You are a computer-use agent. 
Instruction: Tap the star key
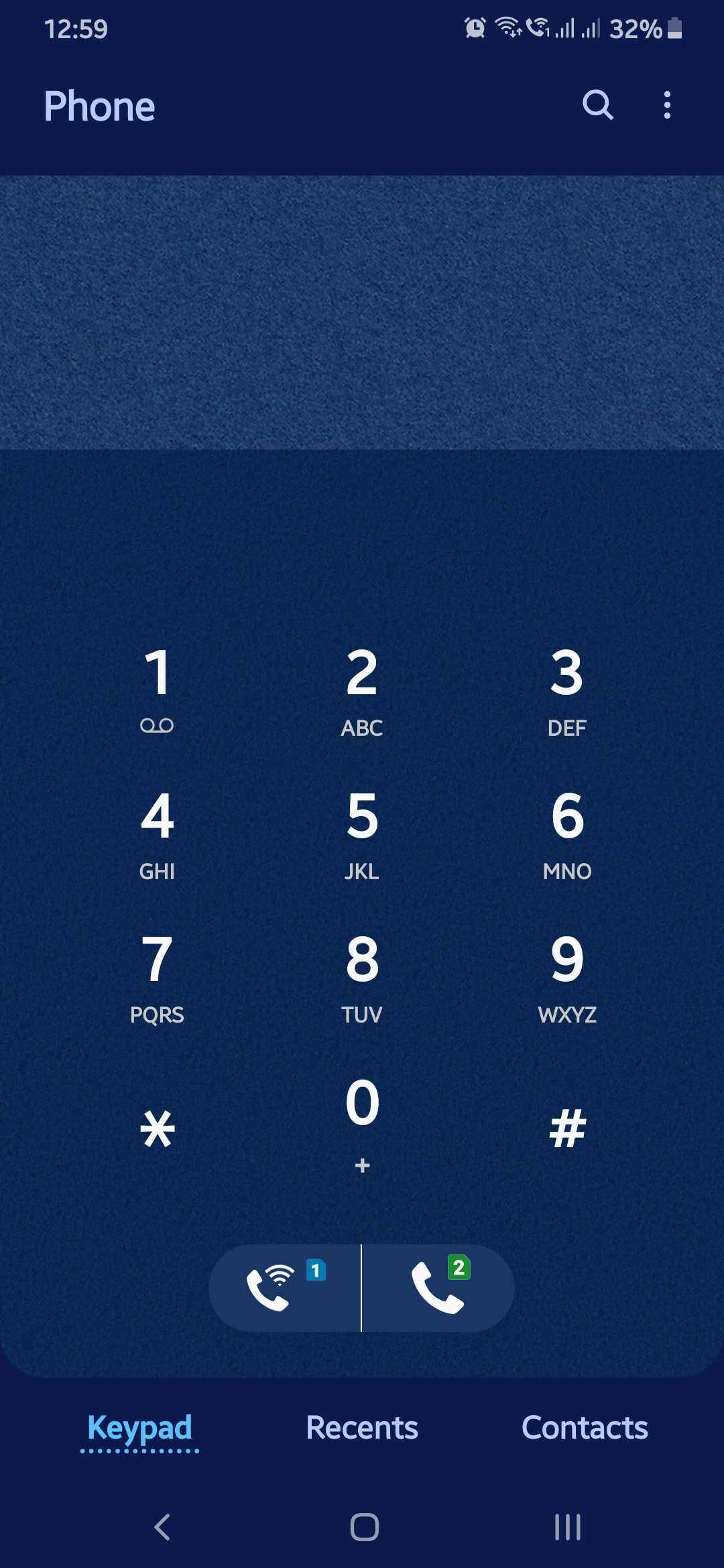pos(158,1128)
